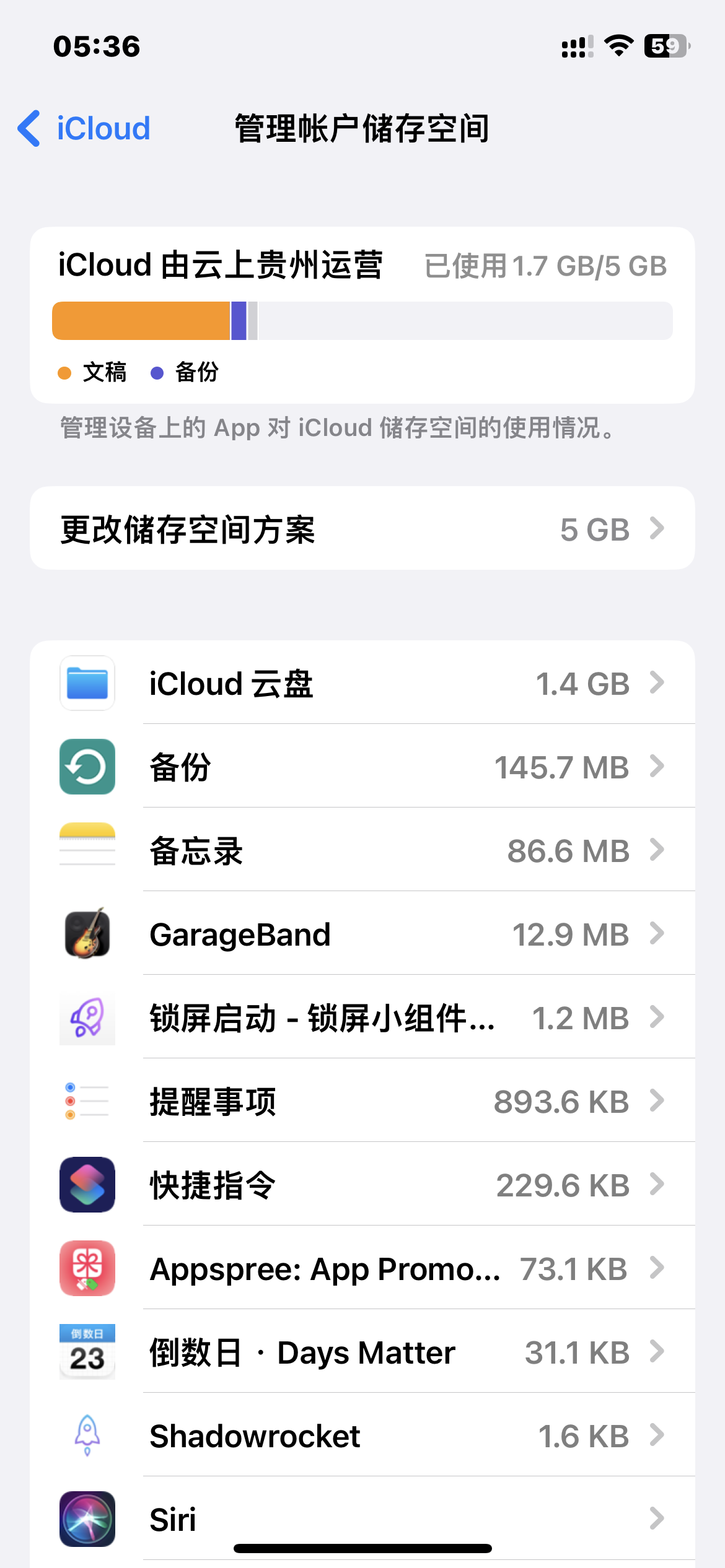The image size is (725, 1568).
Task: Select 倒数日 · Days Matter row
Action: pyautogui.click(x=362, y=1352)
